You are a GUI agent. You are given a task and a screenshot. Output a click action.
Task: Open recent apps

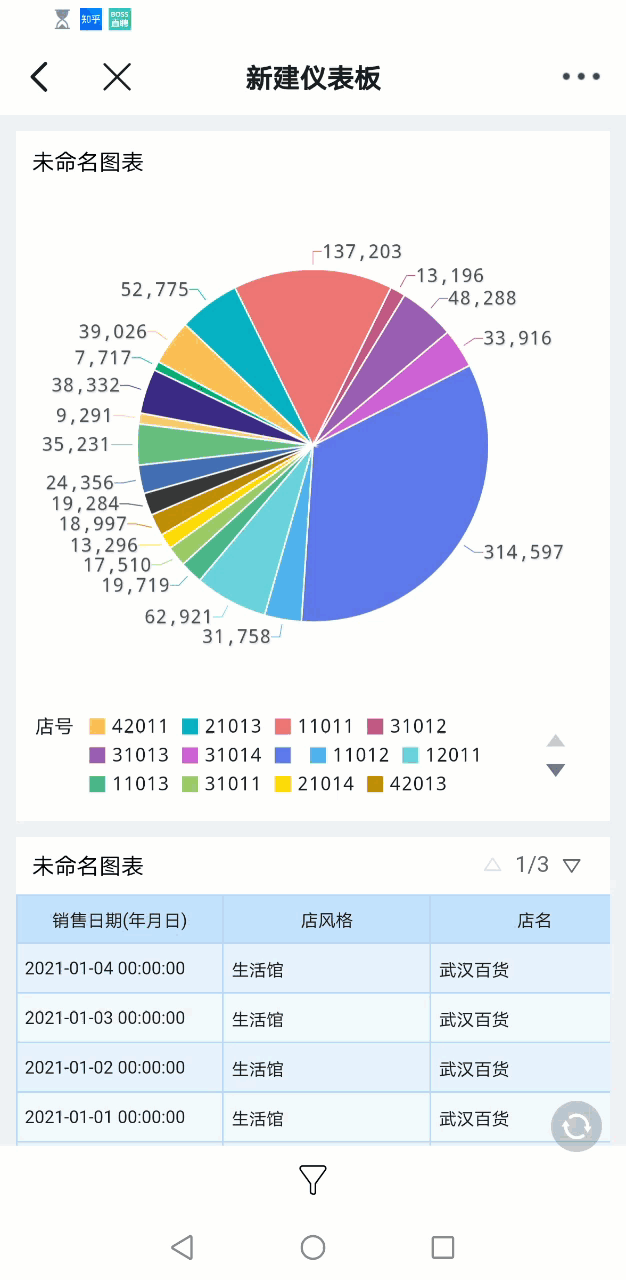click(443, 1247)
